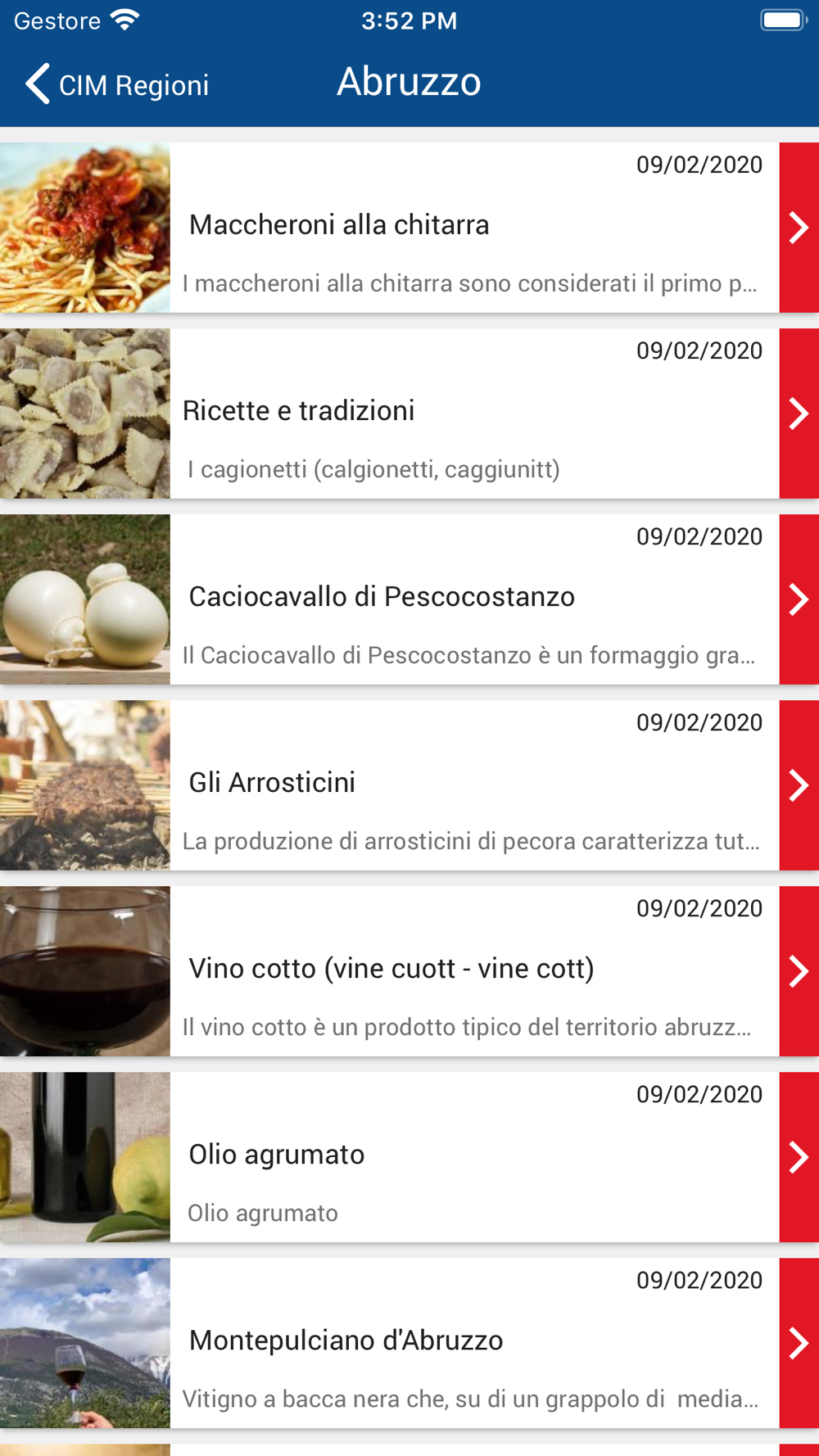Go back to CIM Regioni
The width and height of the screenshot is (819, 1456).
point(117,84)
